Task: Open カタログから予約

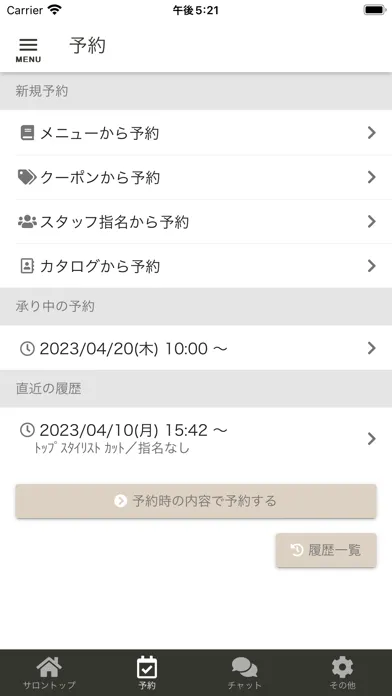Action: 196,266
